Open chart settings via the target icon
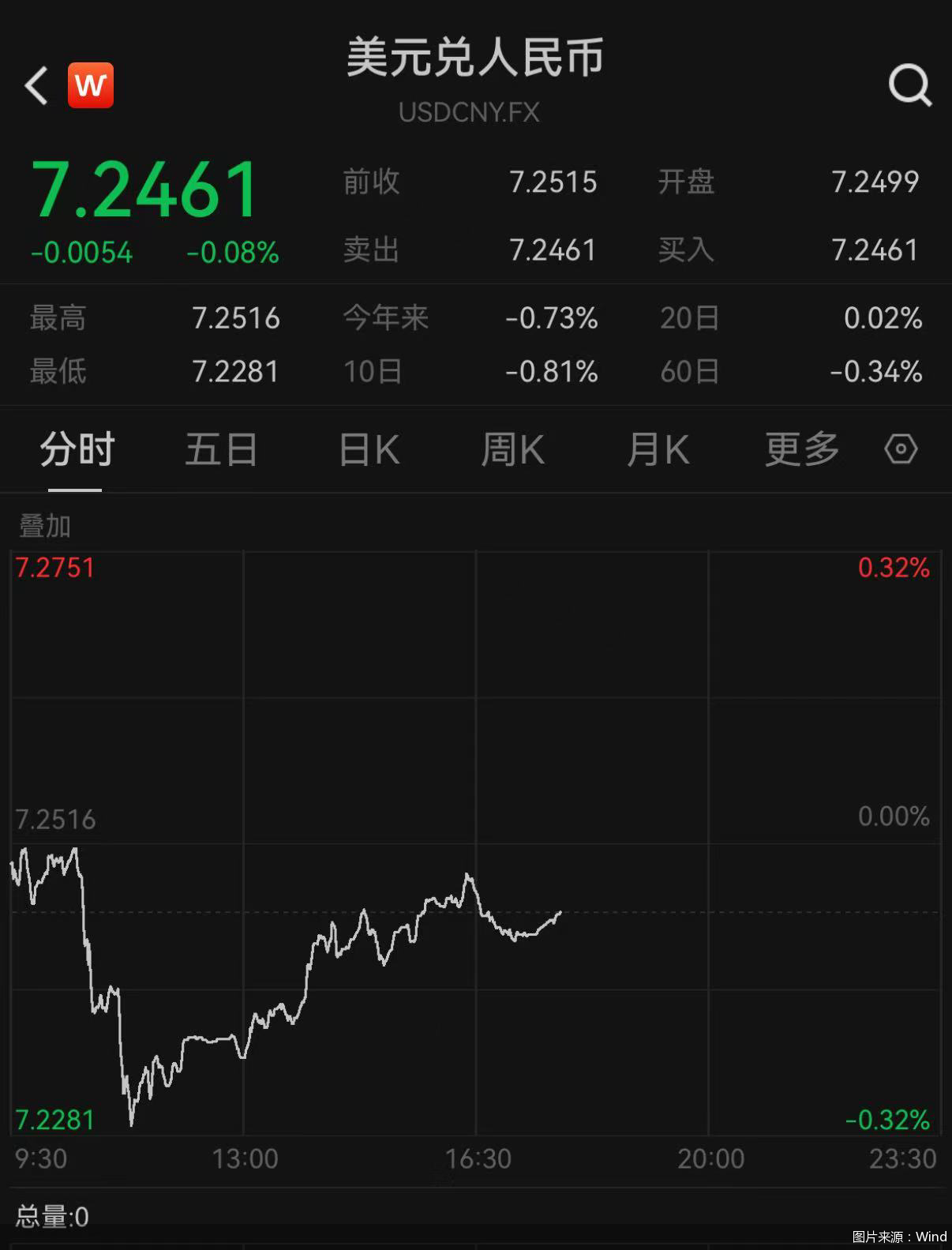Image resolution: width=952 pixels, height=1250 pixels. (899, 449)
